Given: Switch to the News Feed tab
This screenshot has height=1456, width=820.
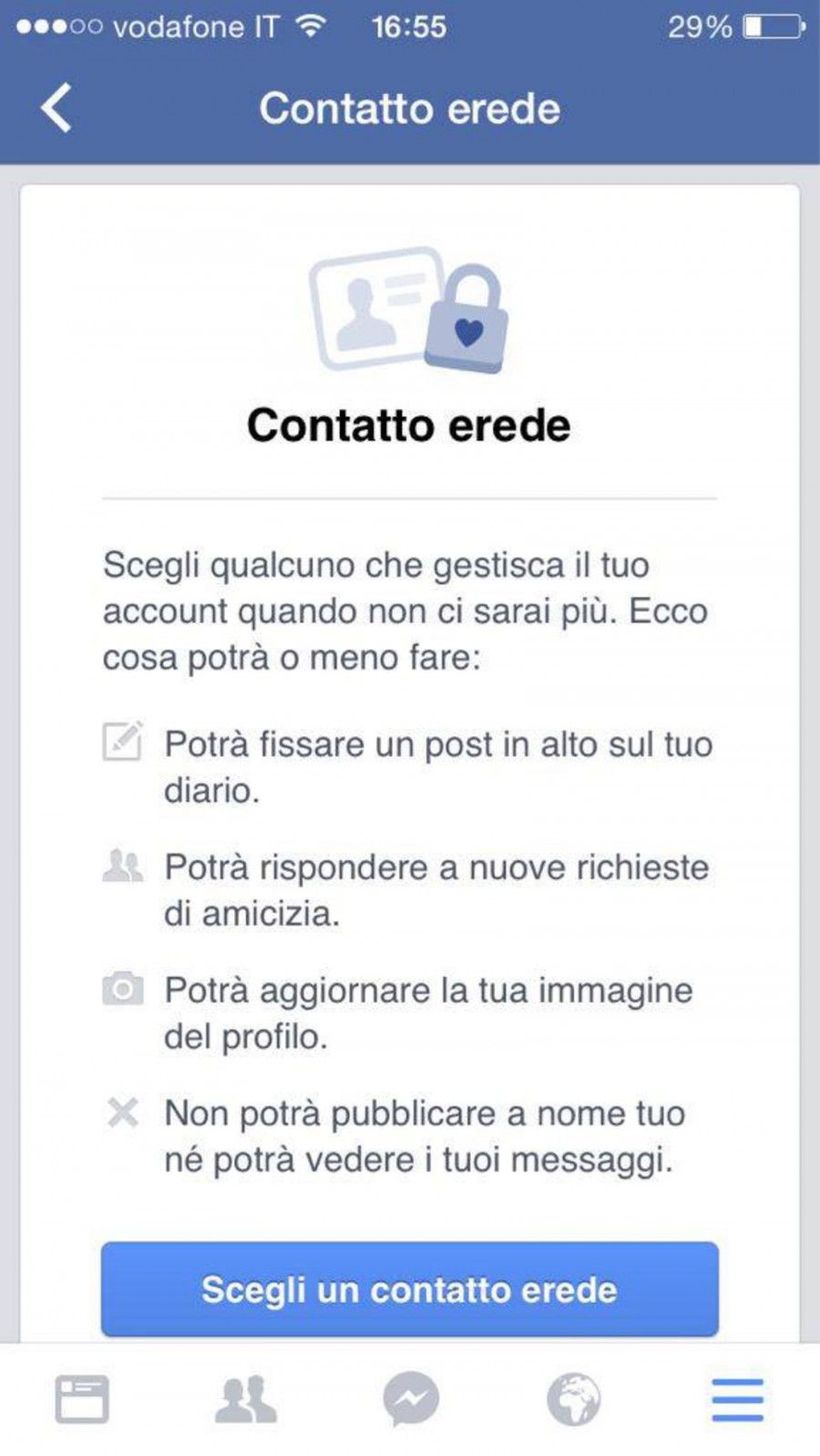Looking at the screenshot, I should [x=82, y=1399].
